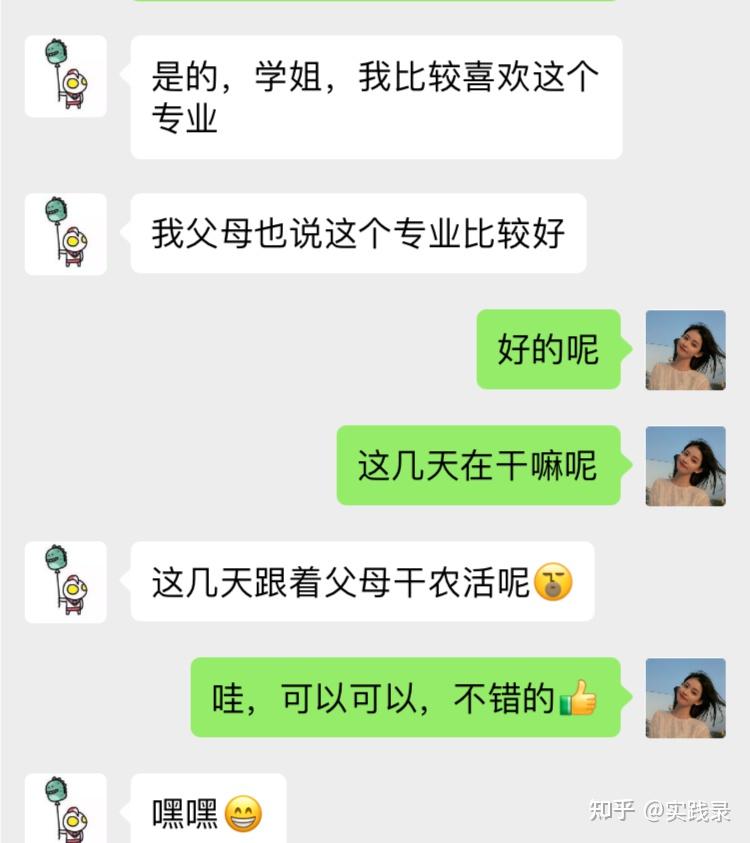Open the profile photo beside "哇，可以可以，不错的"

point(685,698)
